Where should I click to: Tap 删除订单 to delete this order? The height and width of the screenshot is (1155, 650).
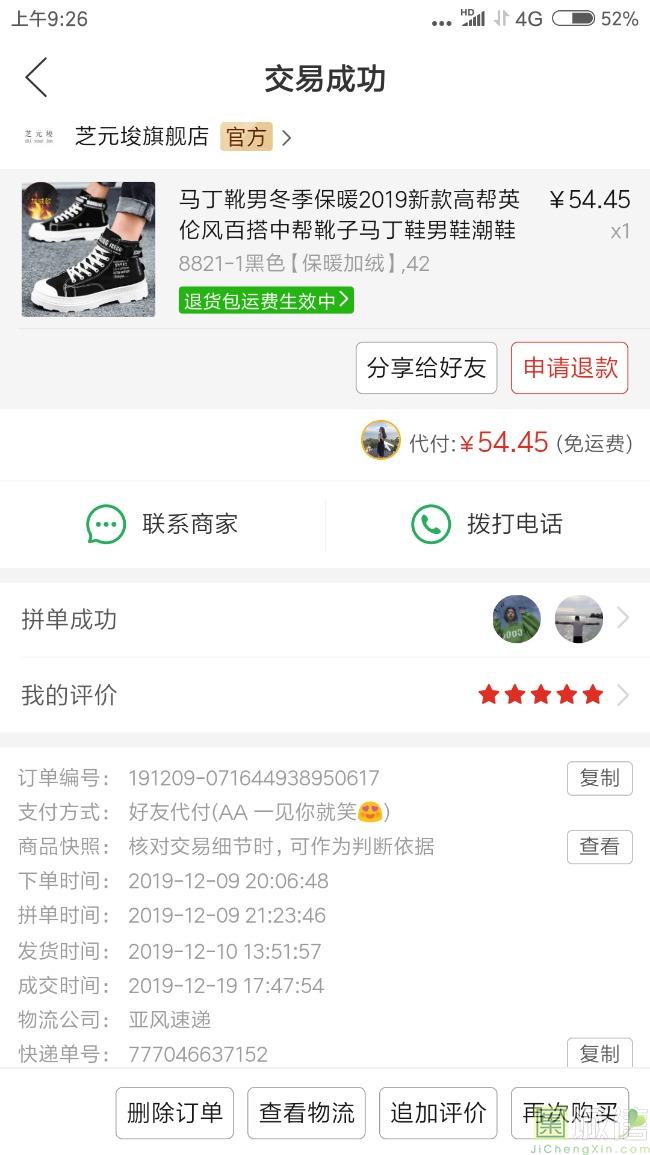[175, 1113]
